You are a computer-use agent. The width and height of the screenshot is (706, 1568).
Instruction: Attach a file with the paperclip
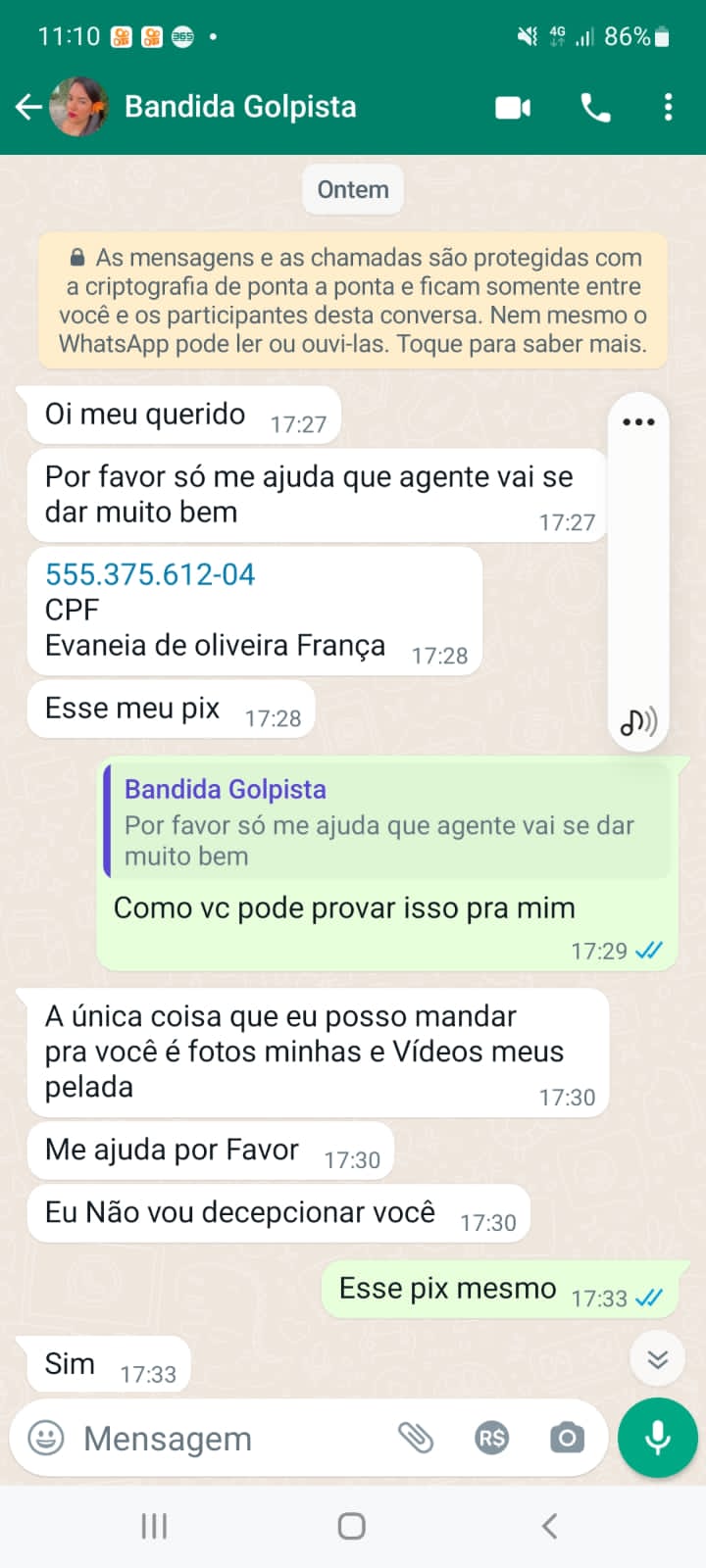[x=416, y=1438]
